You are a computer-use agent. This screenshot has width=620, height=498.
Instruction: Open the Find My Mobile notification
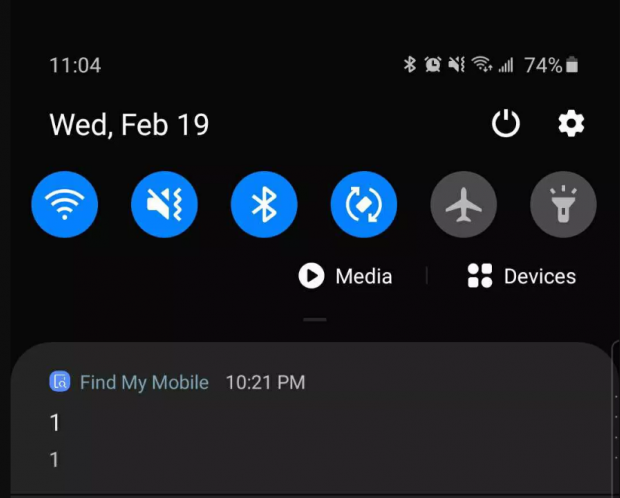click(300, 422)
